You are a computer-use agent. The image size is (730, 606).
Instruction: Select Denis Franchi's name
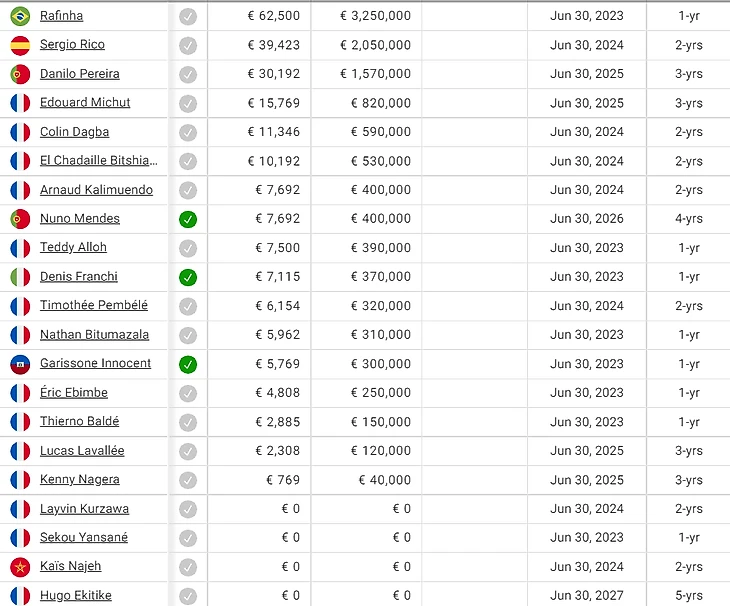pyautogui.click(x=78, y=277)
